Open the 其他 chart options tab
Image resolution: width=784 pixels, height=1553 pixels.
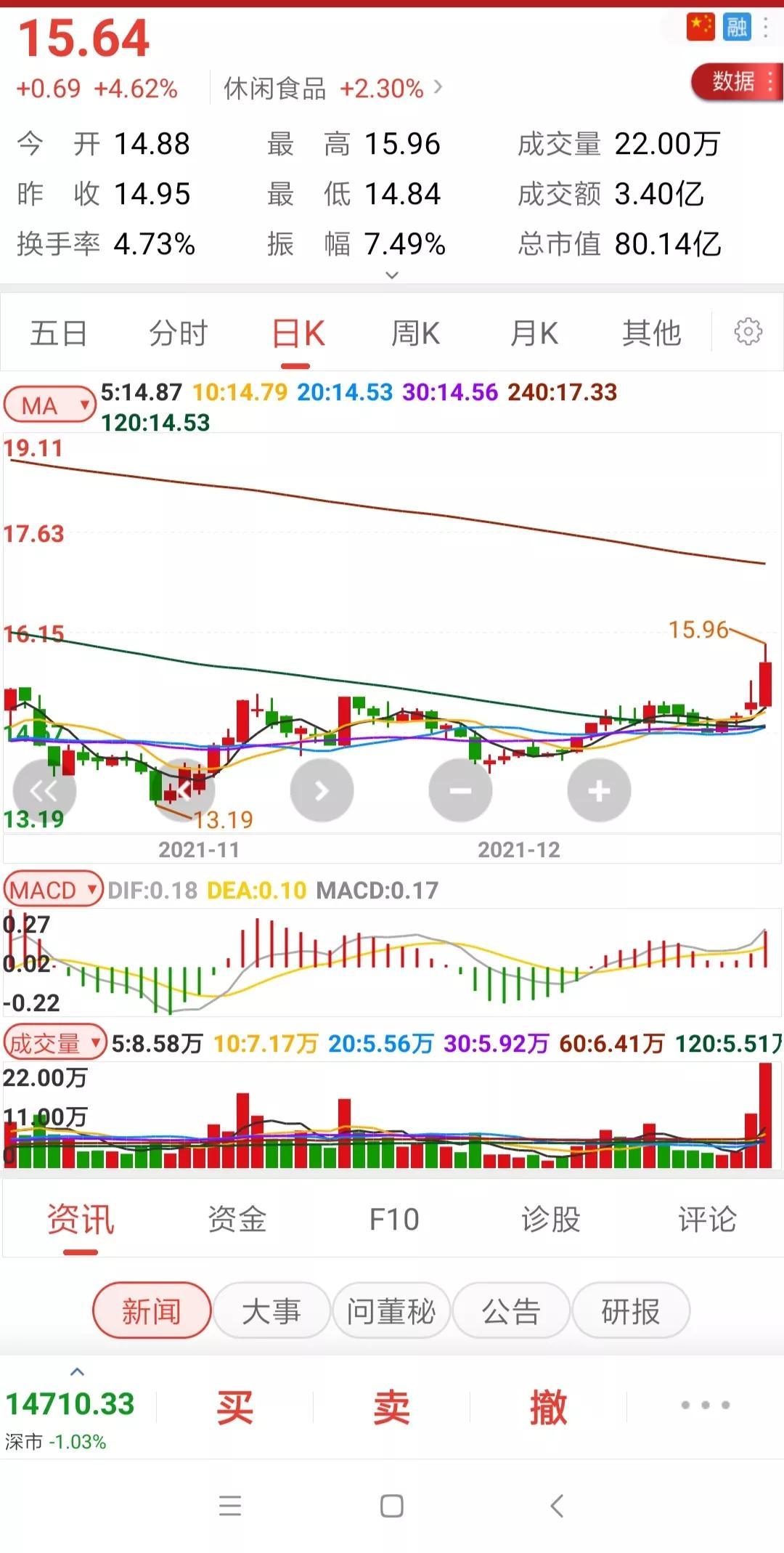[652, 333]
